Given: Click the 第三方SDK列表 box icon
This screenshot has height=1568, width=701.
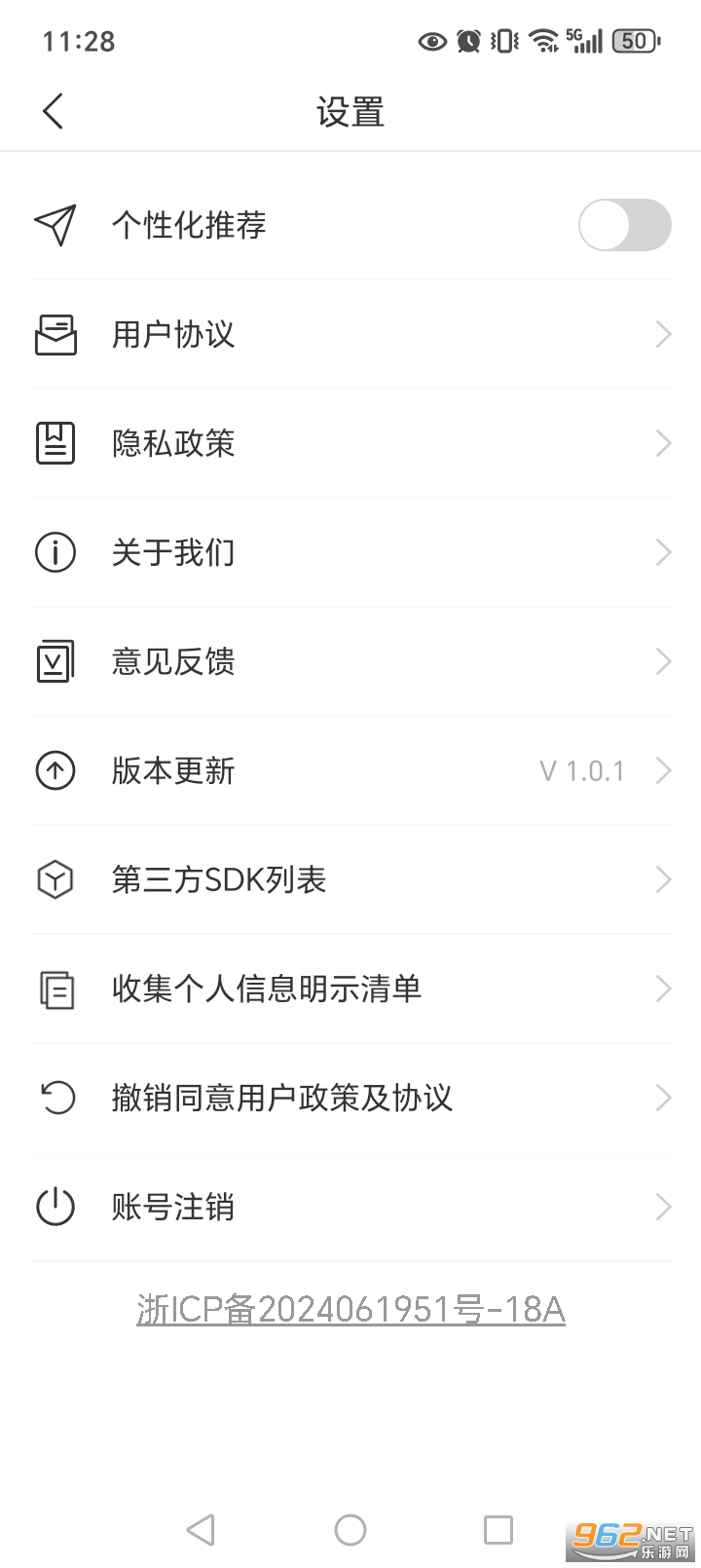Looking at the screenshot, I should coord(55,879).
